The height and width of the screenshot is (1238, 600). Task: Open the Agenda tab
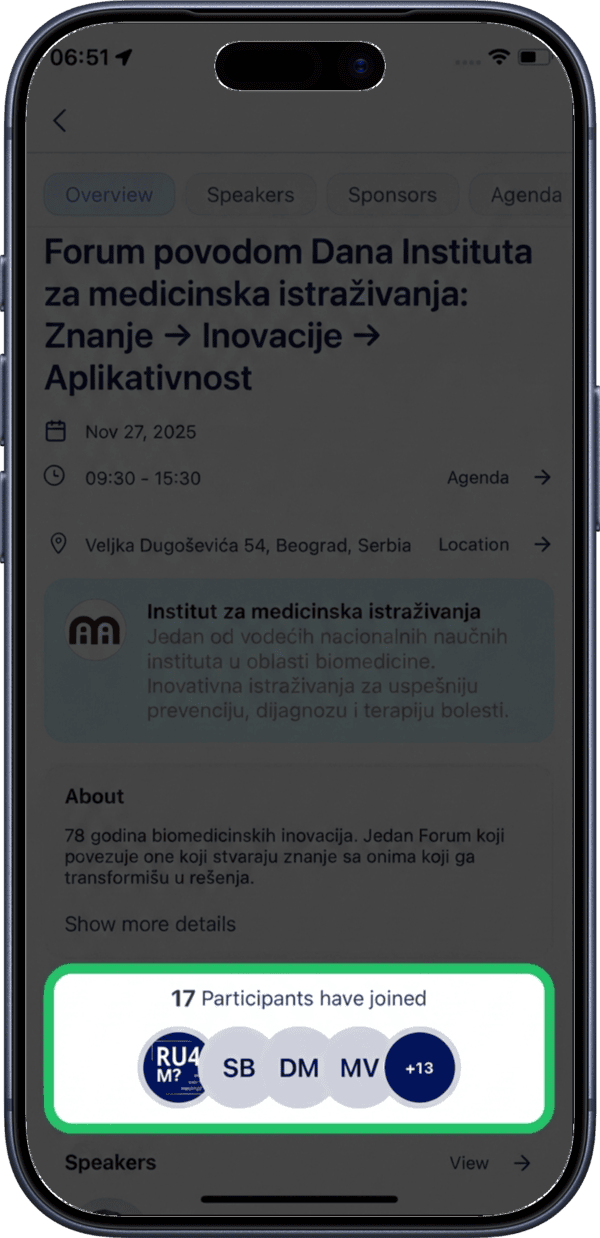pos(524,195)
